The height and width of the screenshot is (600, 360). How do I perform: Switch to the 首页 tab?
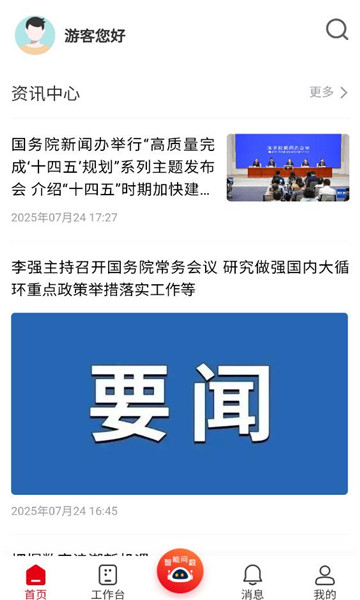click(x=36, y=582)
